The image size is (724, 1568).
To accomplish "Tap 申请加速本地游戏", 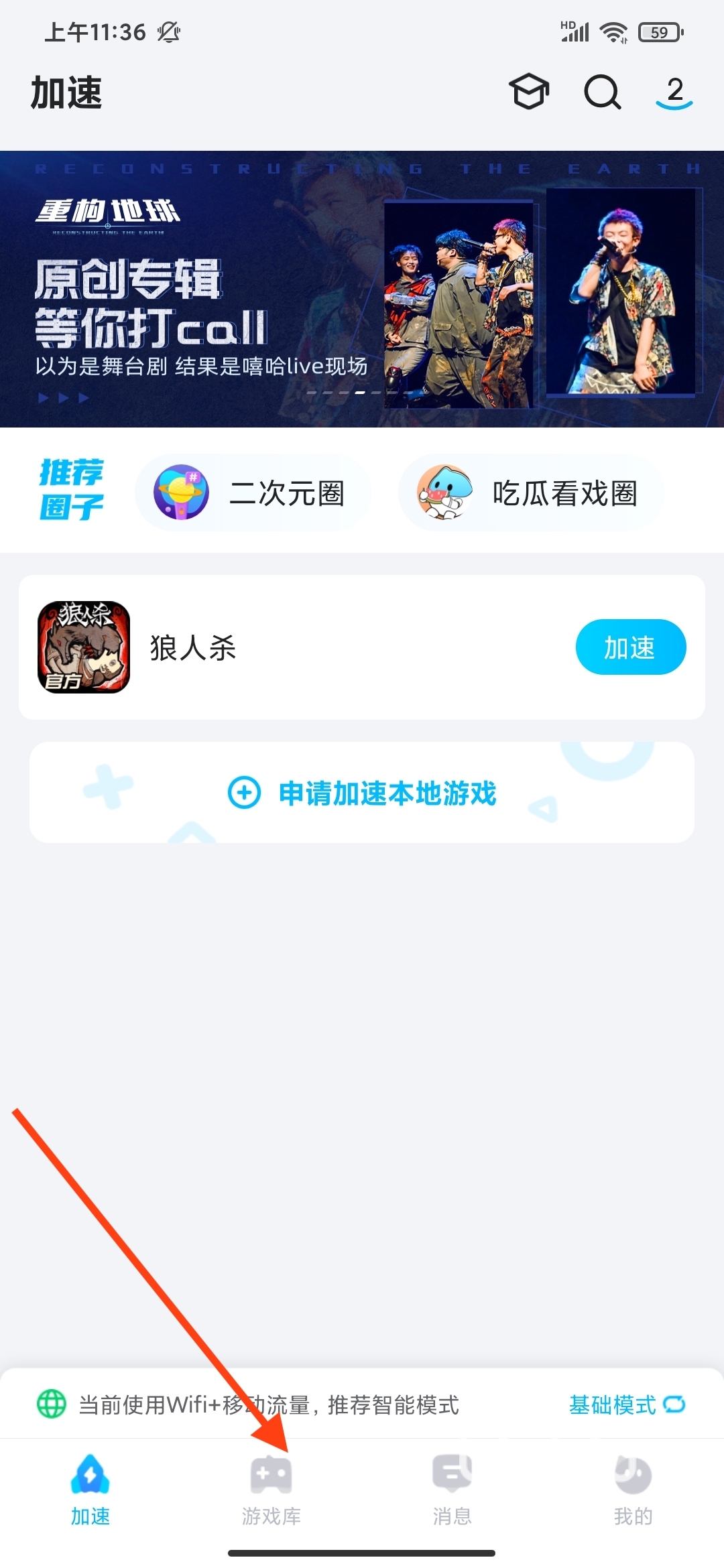I will pyautogui.click(x=362, y=793).
